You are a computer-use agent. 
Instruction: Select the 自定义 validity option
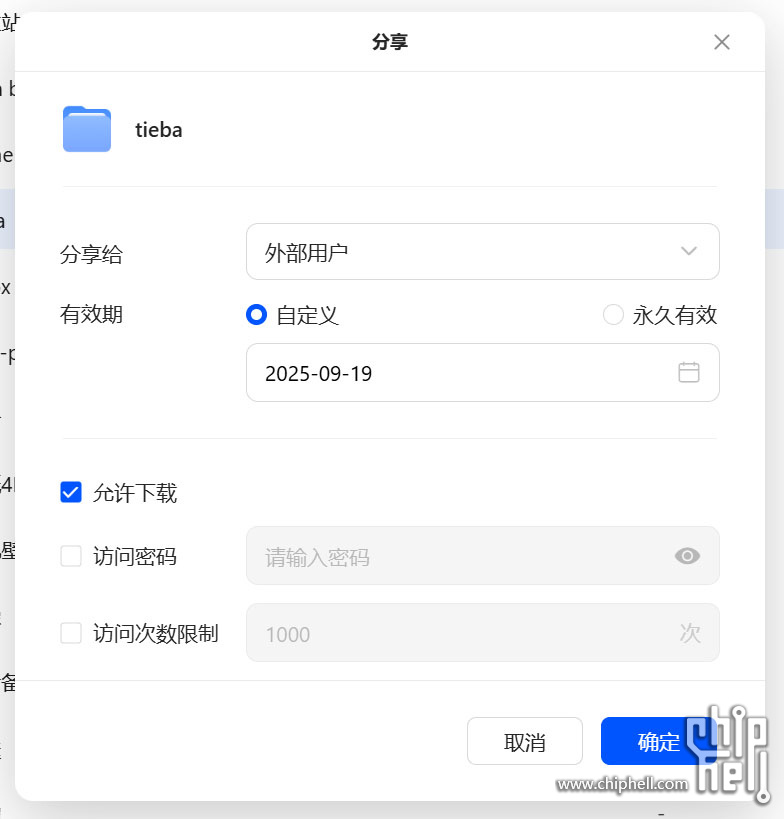pos(257,315)
